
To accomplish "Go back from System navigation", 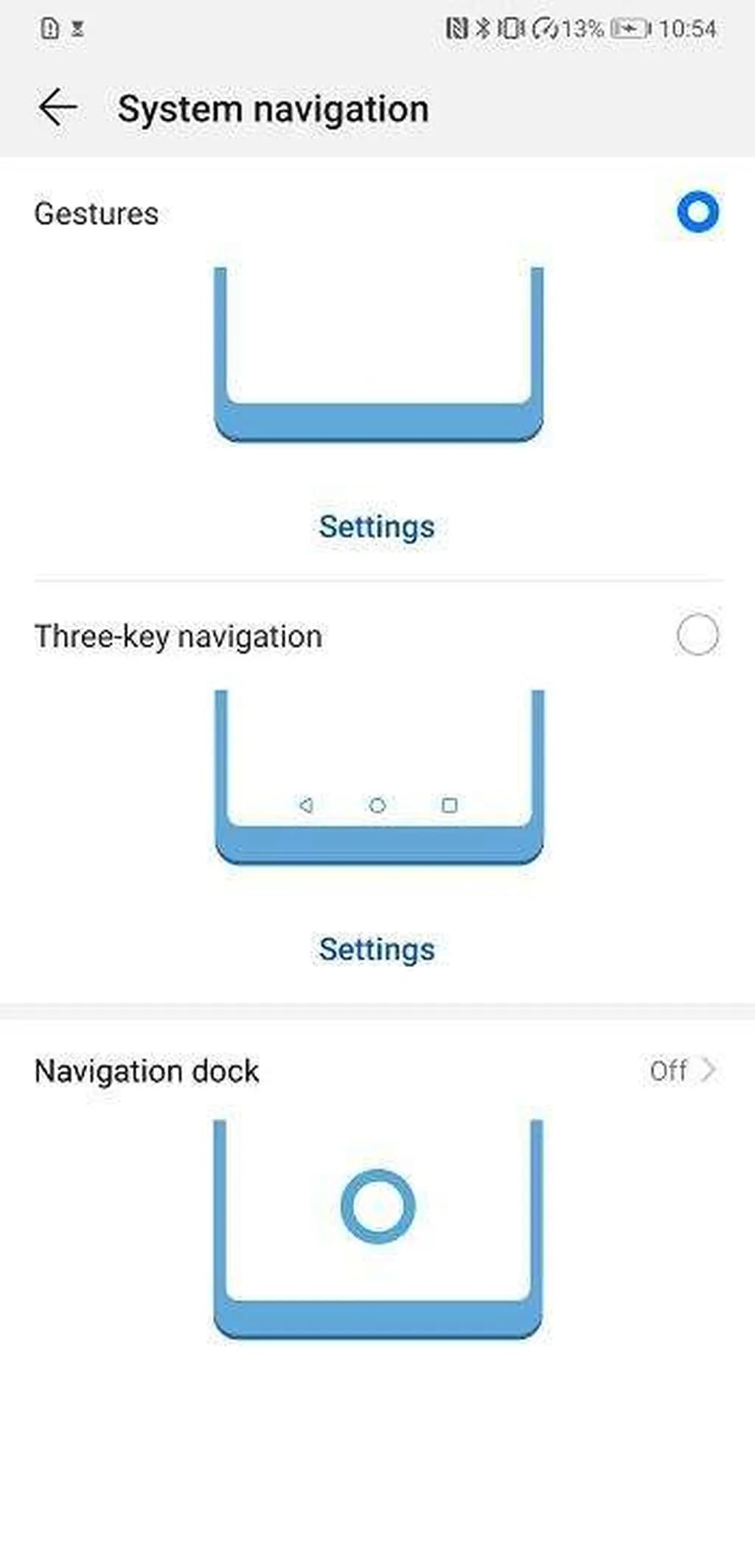I will coord(58,108).
